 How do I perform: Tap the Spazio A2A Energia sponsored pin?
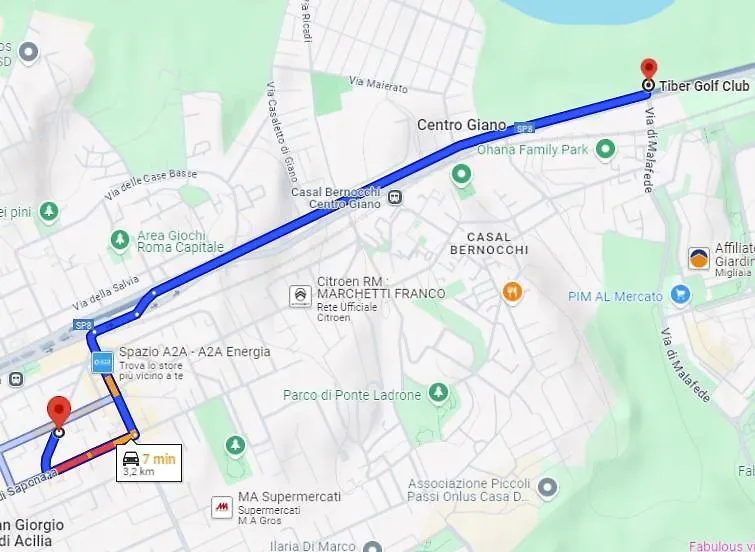[102, 362]
